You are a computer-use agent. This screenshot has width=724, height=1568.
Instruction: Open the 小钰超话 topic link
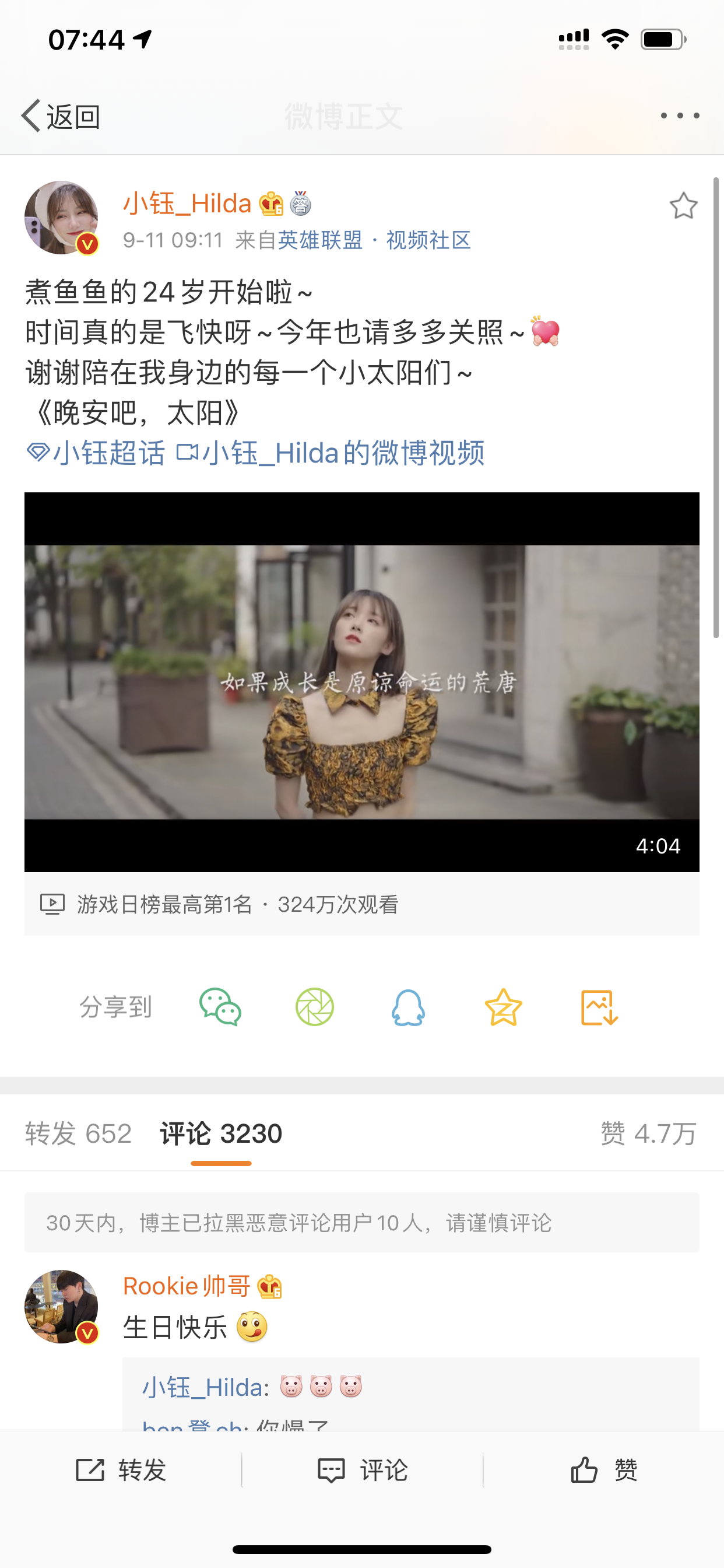tap(96, 453)
